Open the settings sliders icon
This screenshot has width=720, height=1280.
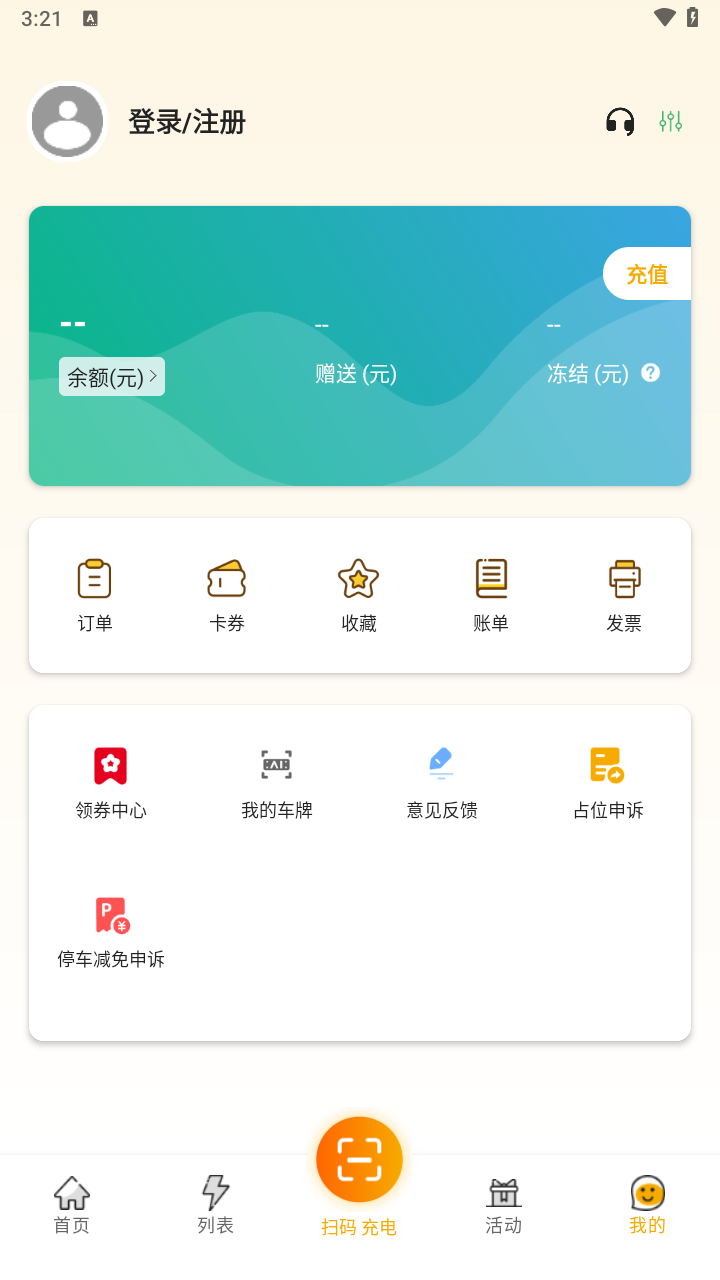click(x=671, y=120)
